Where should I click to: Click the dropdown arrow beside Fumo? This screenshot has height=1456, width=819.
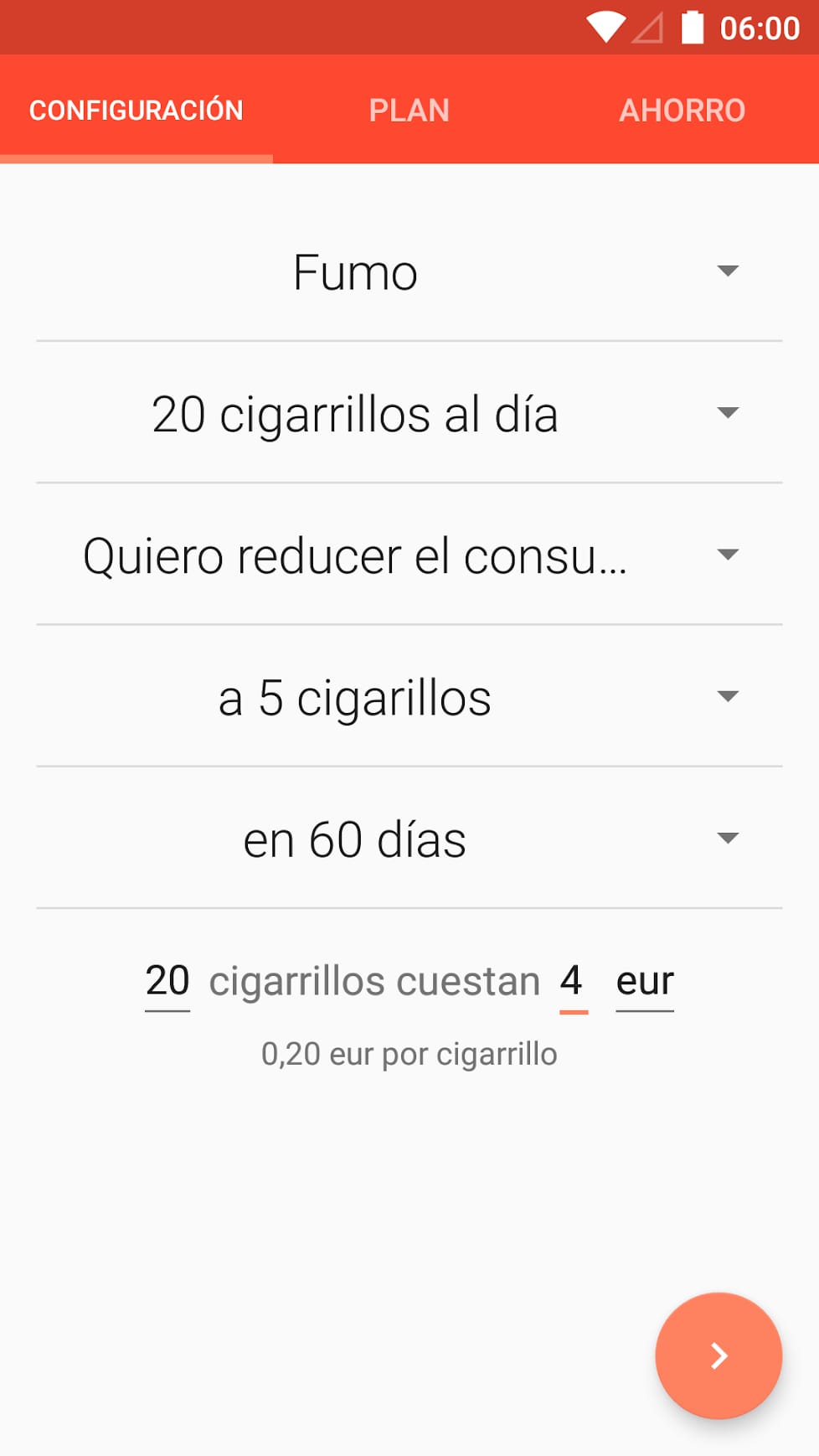click(728, 271)
